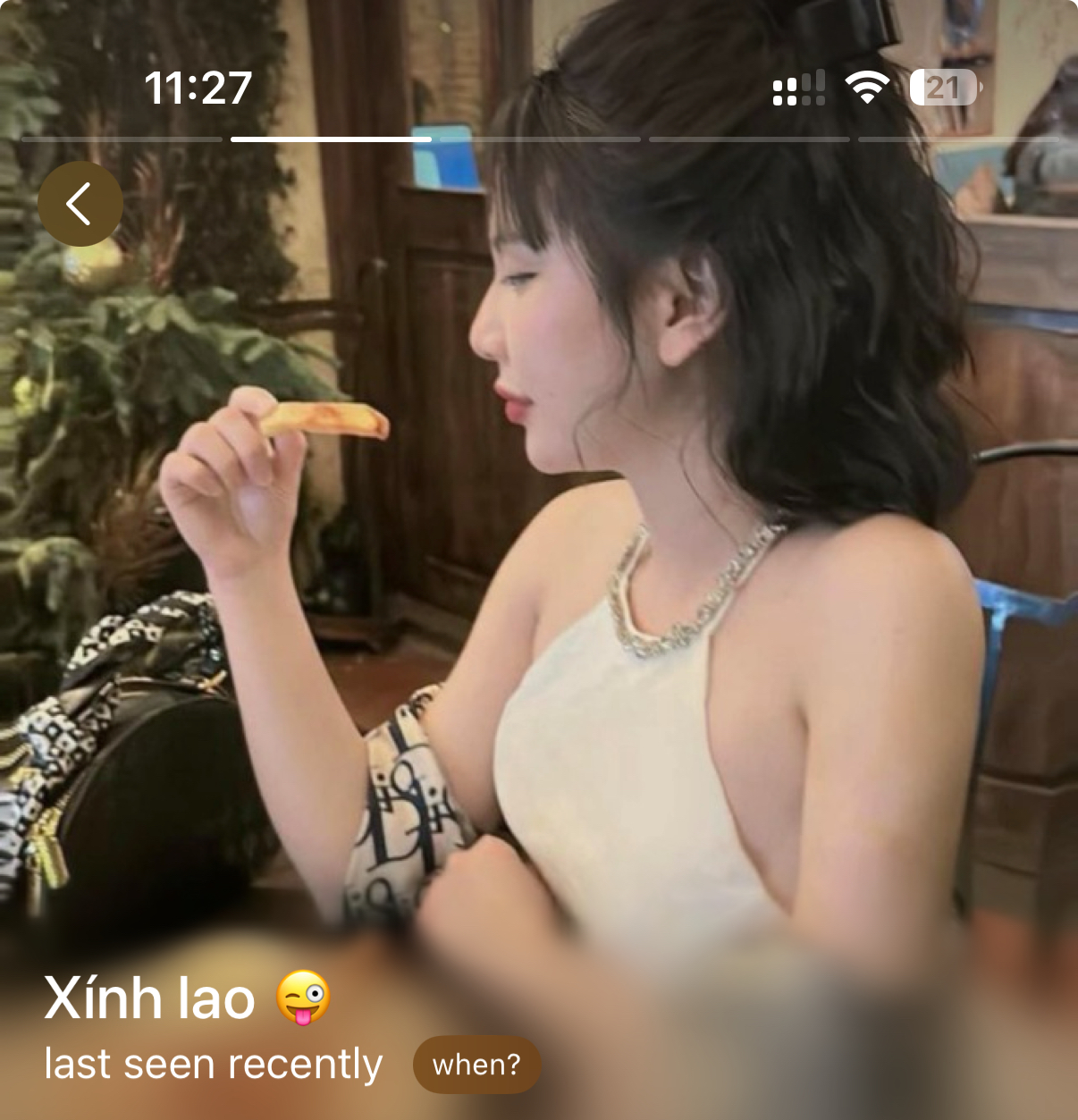Go back using the arrow button
Image resolution: width=1078 pixels, height=1120 pixels.
coord(80,204)
